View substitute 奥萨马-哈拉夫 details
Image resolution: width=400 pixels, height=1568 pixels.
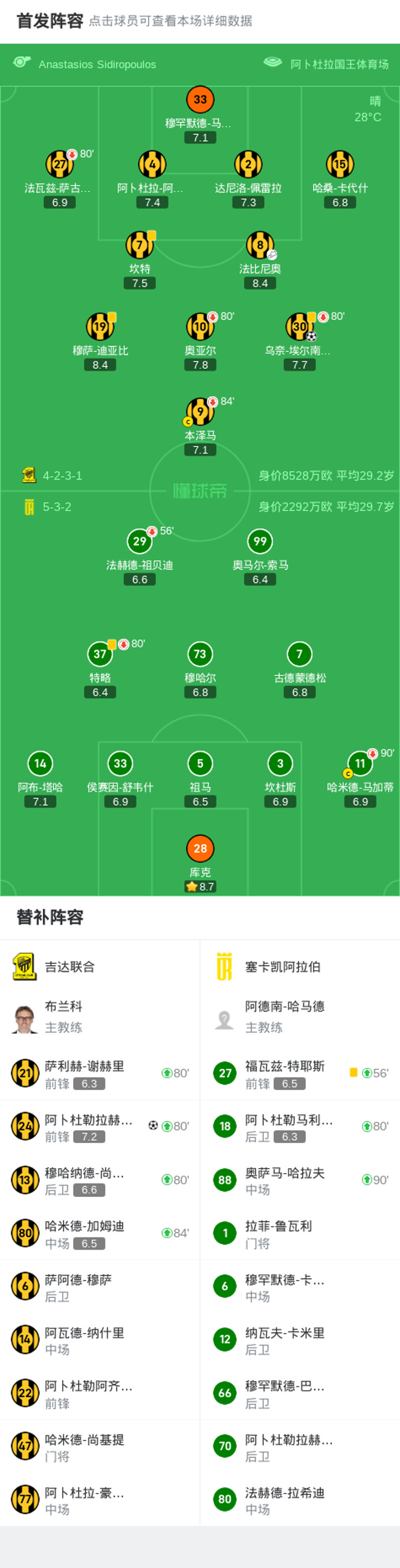300,1180
